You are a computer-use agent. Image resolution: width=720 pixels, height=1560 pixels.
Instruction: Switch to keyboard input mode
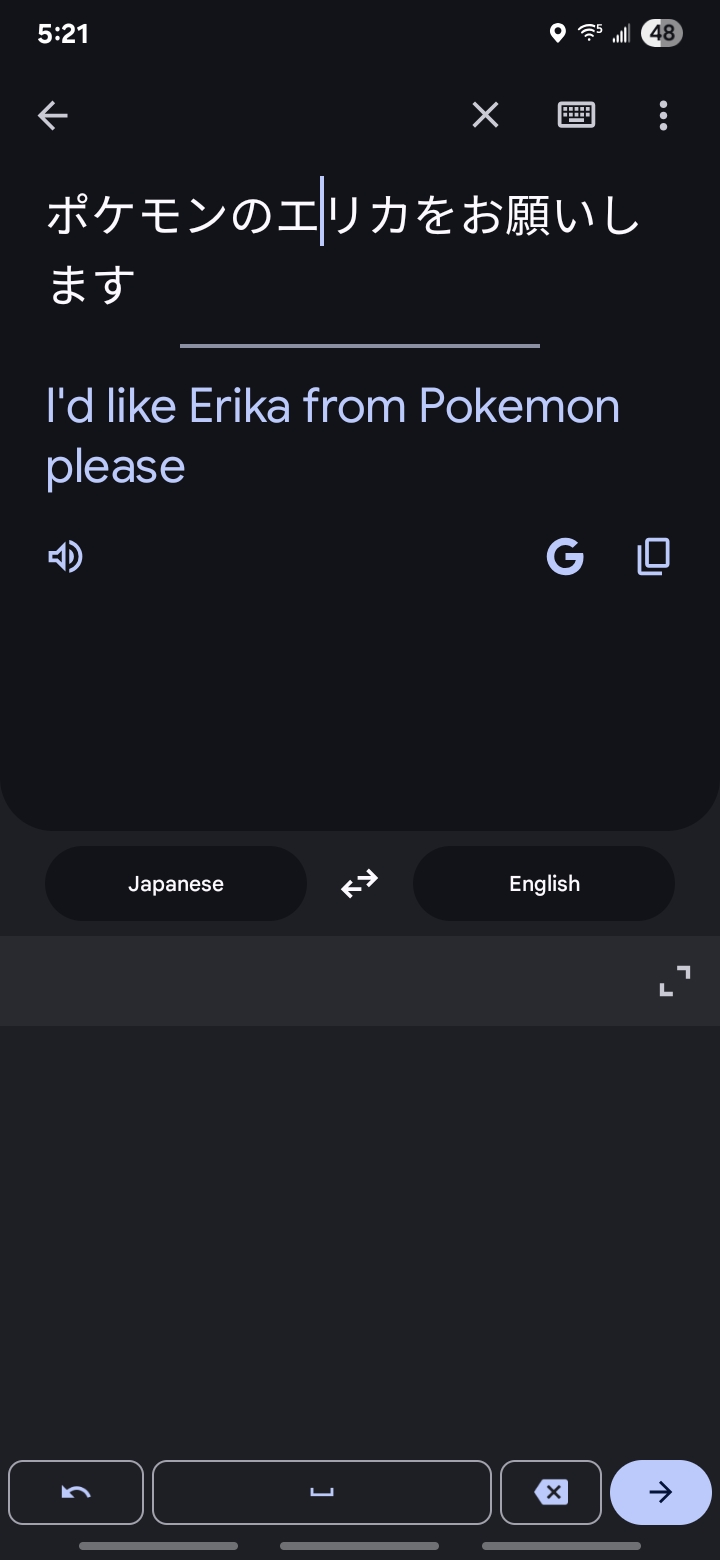[x=576, y=116]
